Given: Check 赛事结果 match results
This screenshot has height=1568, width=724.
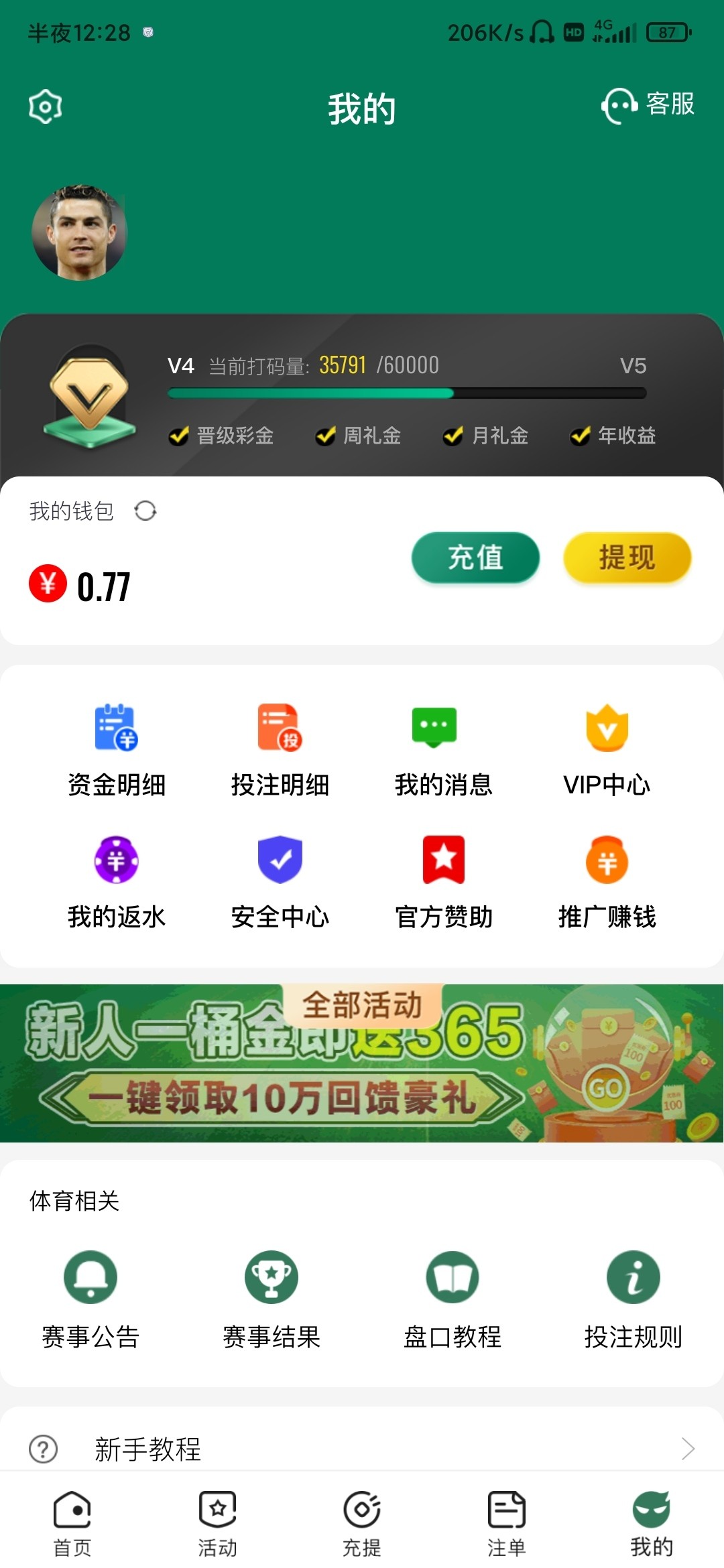Looking at the screenshot, I should click(271, 1299).
